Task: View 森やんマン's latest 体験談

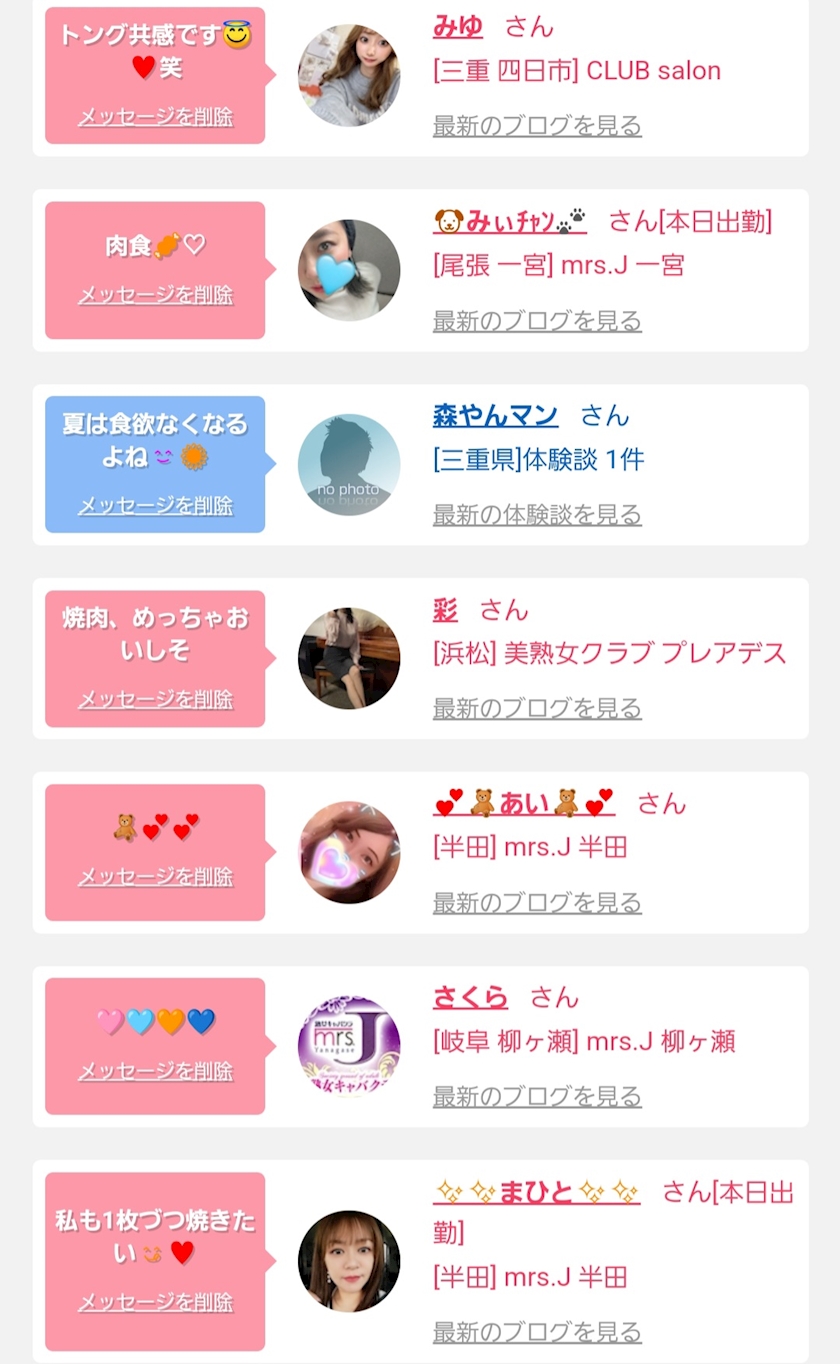Action: [x=537, y=515]
